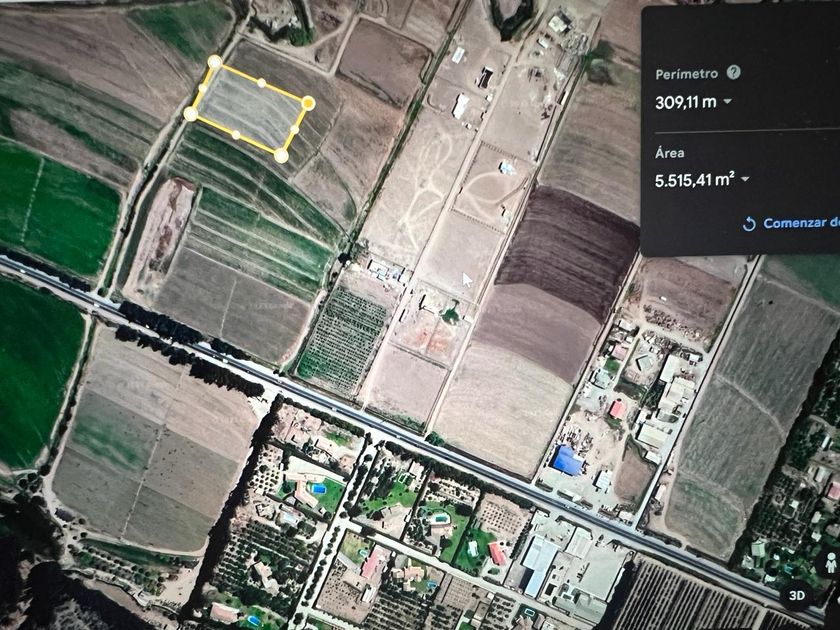840x630 pixels.
Task: Expand the perimeter unit dropdown
Action: (x=727, y=102)
